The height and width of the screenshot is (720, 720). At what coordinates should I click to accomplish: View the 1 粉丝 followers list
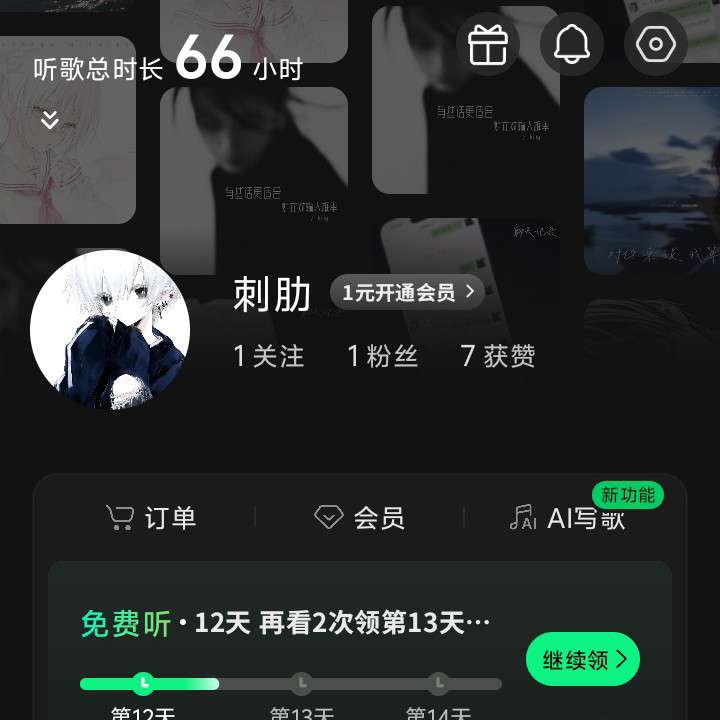(x=382, y=356)
